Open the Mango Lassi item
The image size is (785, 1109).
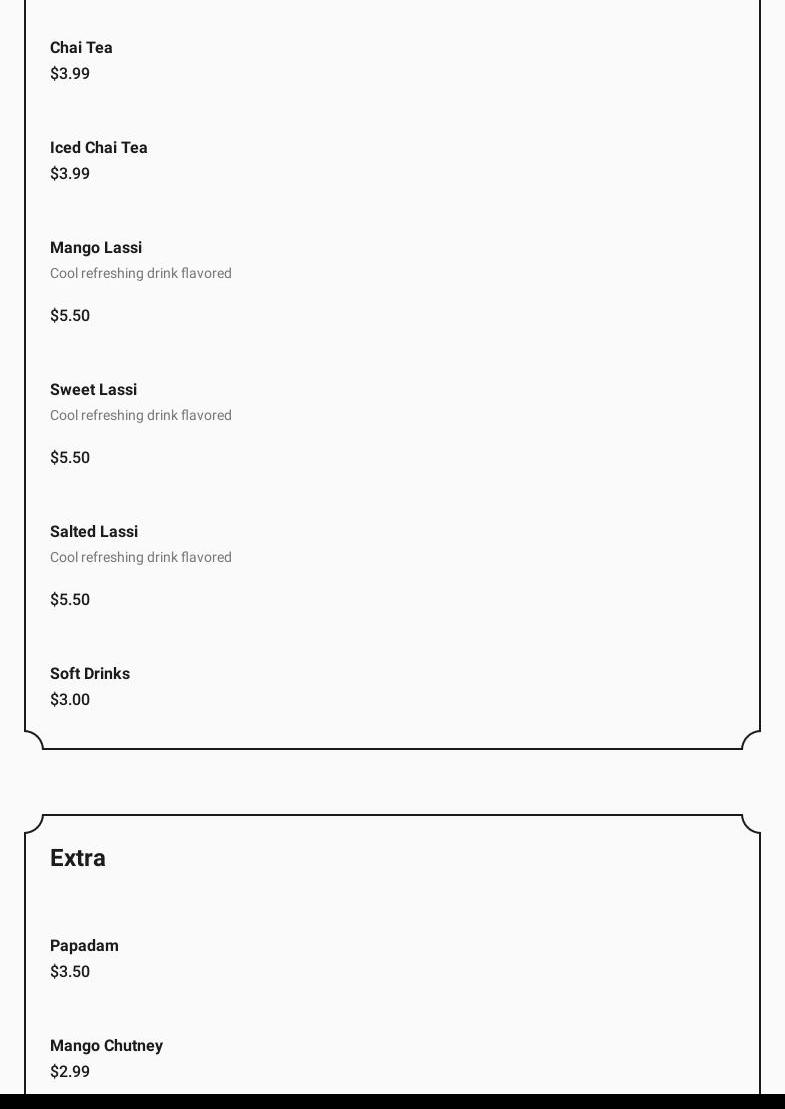(96, 248)
